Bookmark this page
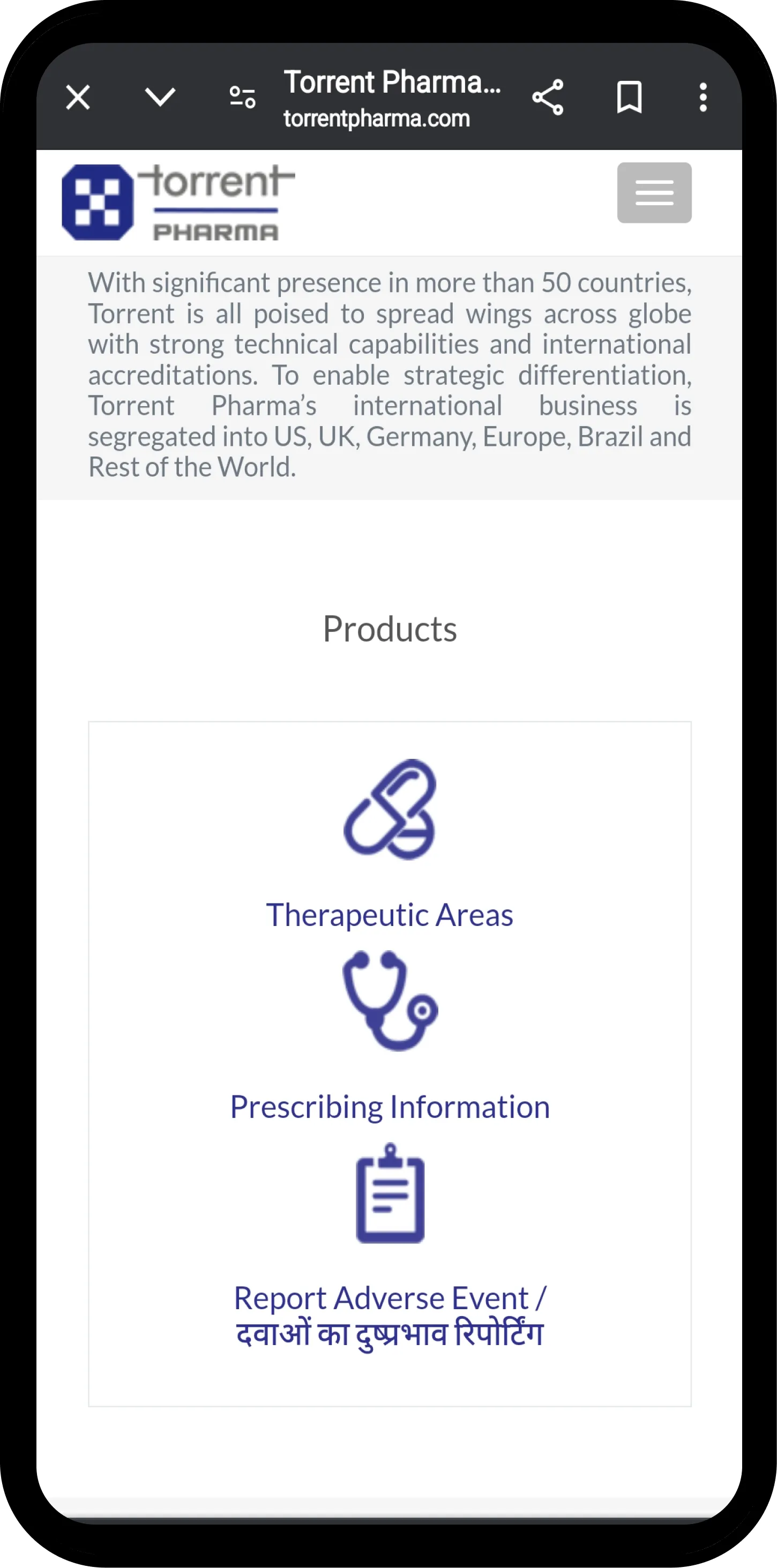 [x=629, y=98]
